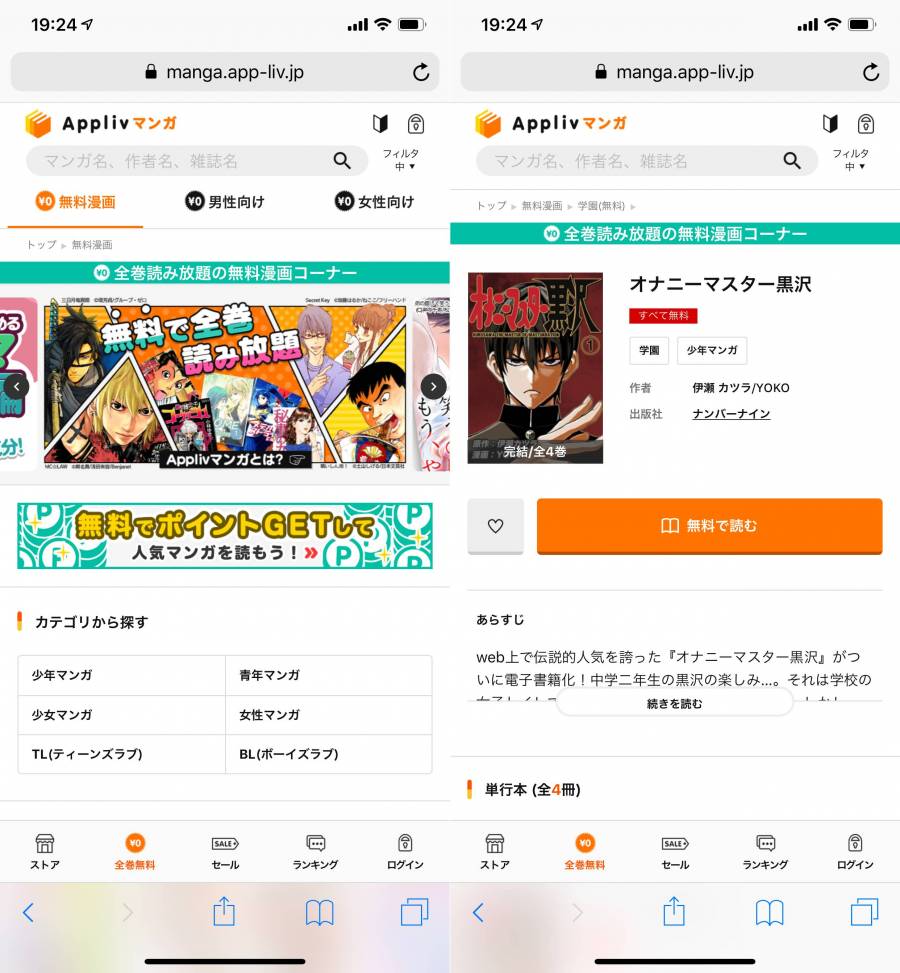Open the publisher link ナンバーナイン
The image size is (900, 973).
[x=731, y=414]
